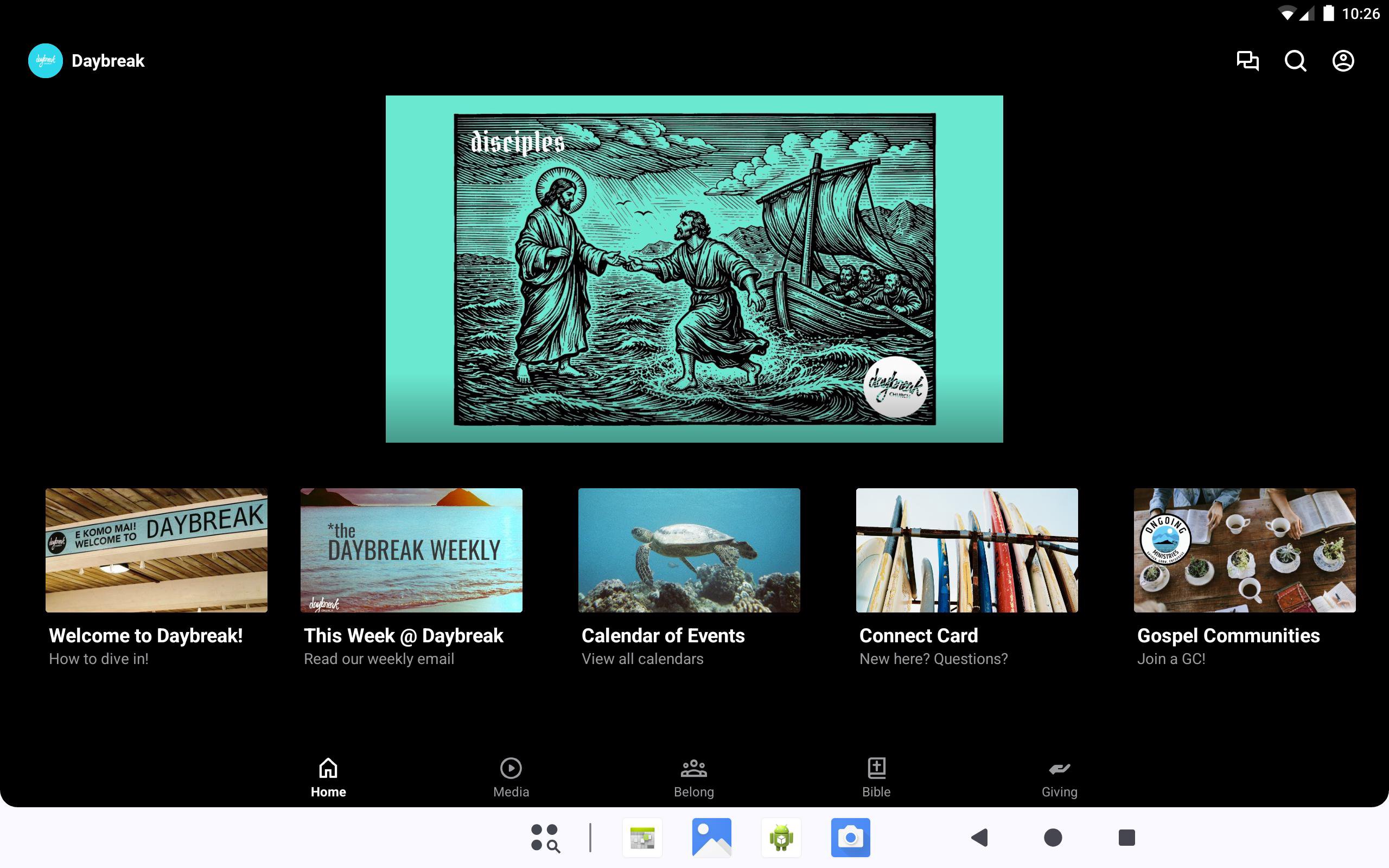1389x868 pixels.
Task: Open the search icon
Action: [x=1295, y=61]
